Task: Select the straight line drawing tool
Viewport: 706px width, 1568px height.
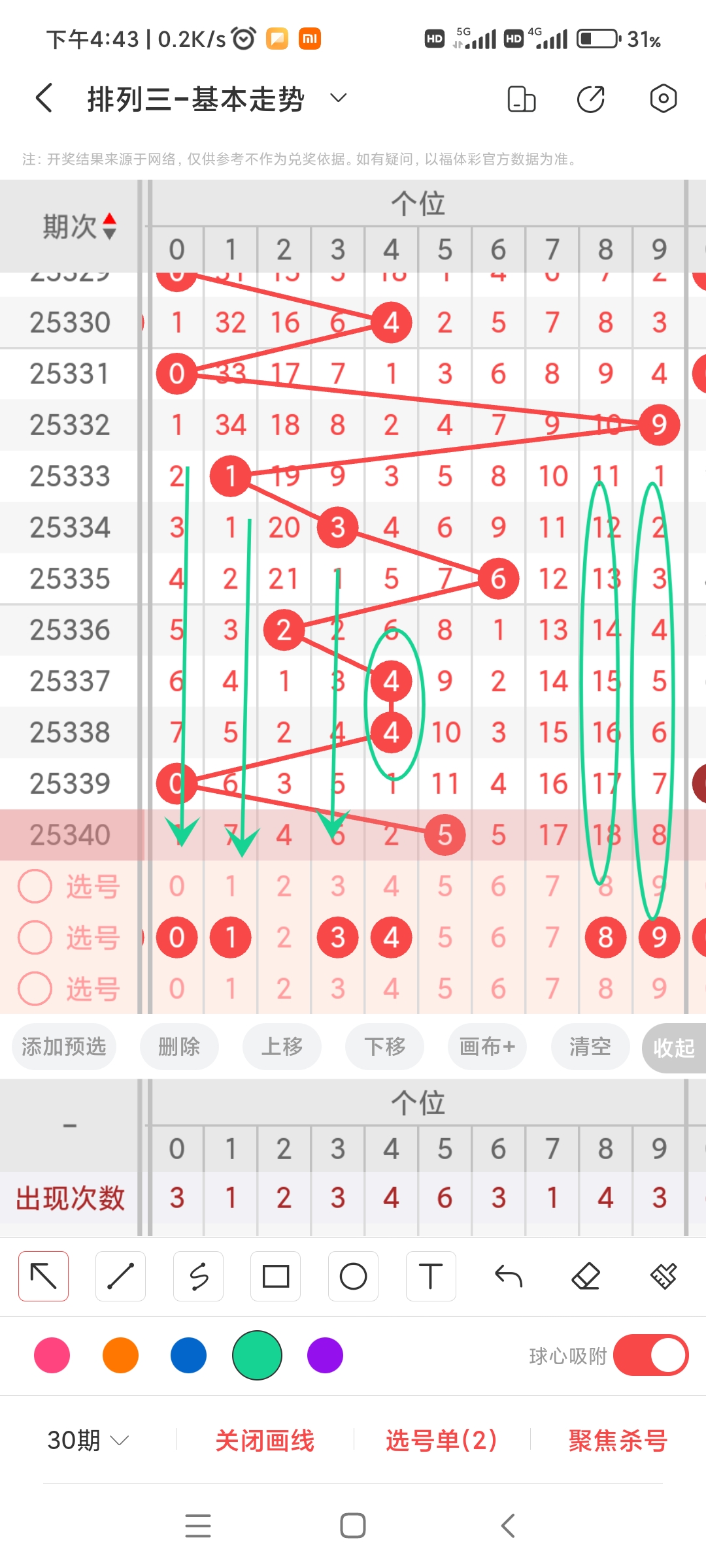Action: pyautogui.click(x=120, y=1275)
